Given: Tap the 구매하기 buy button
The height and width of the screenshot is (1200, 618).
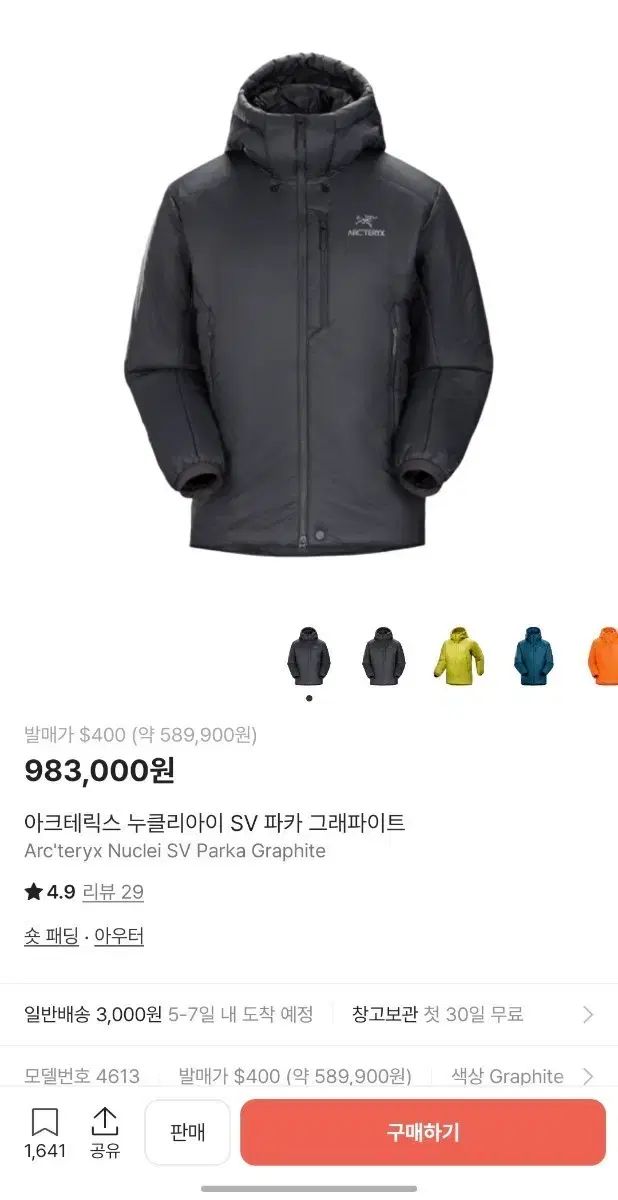Looking at the screenshot, I should pos(422,1132).
